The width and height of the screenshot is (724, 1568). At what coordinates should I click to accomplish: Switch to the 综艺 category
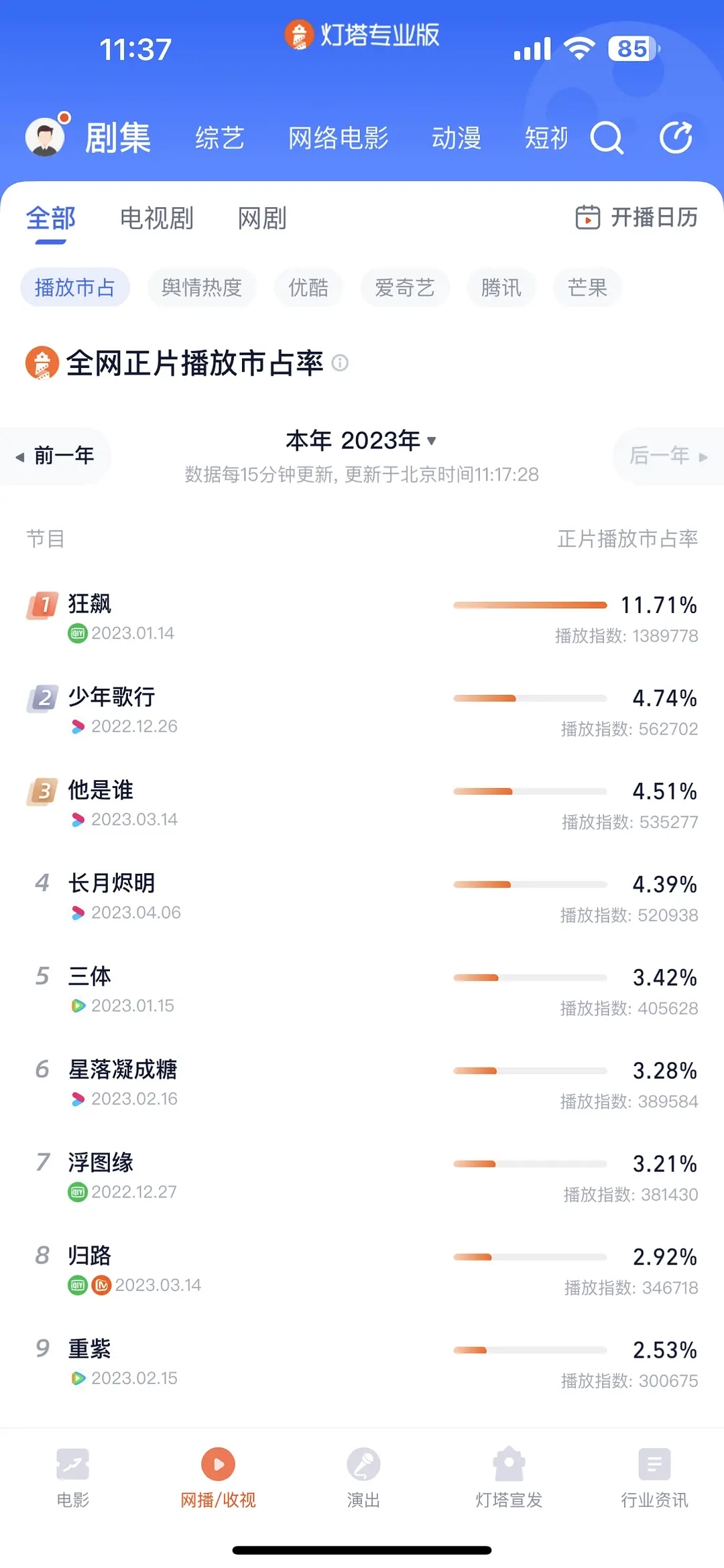coord(219,139)
